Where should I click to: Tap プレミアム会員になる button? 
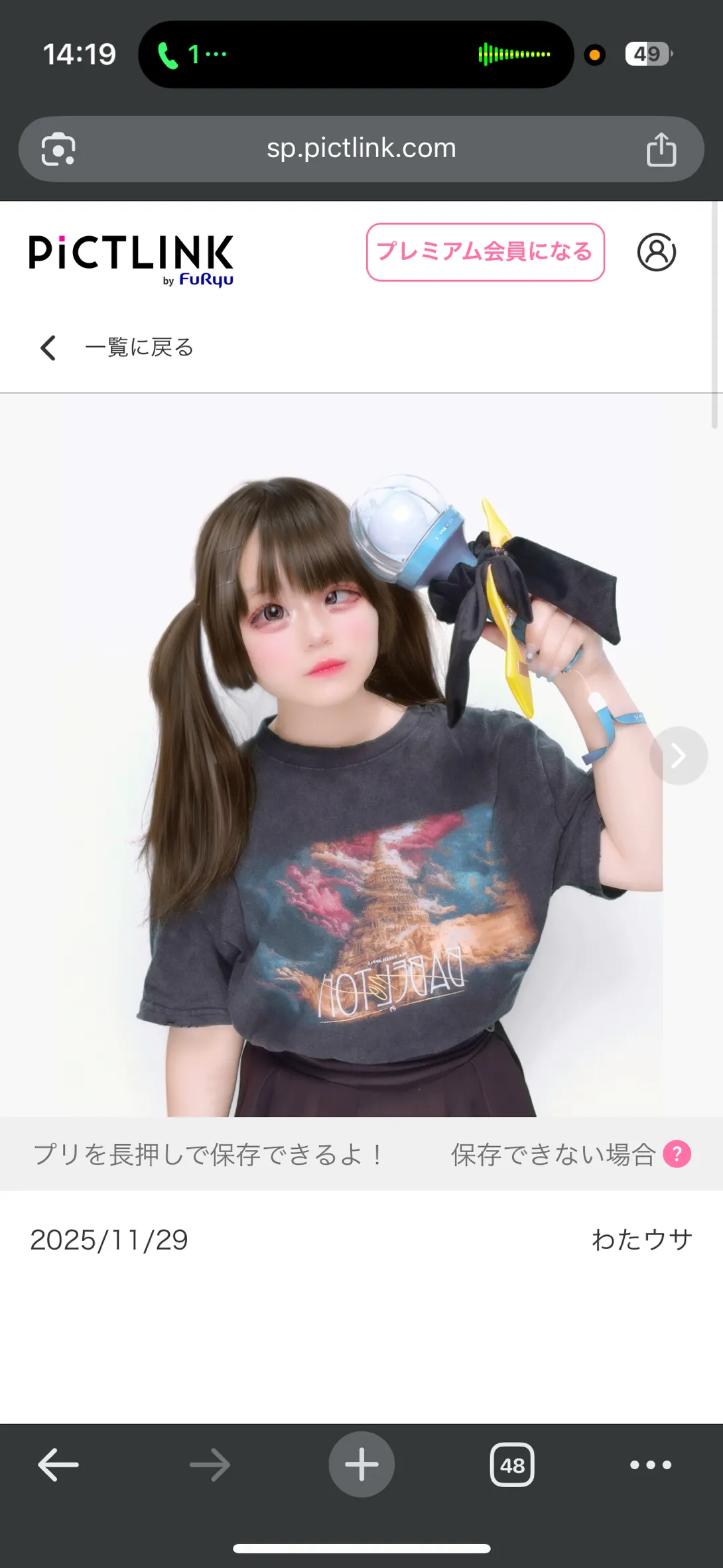(485, 252)
